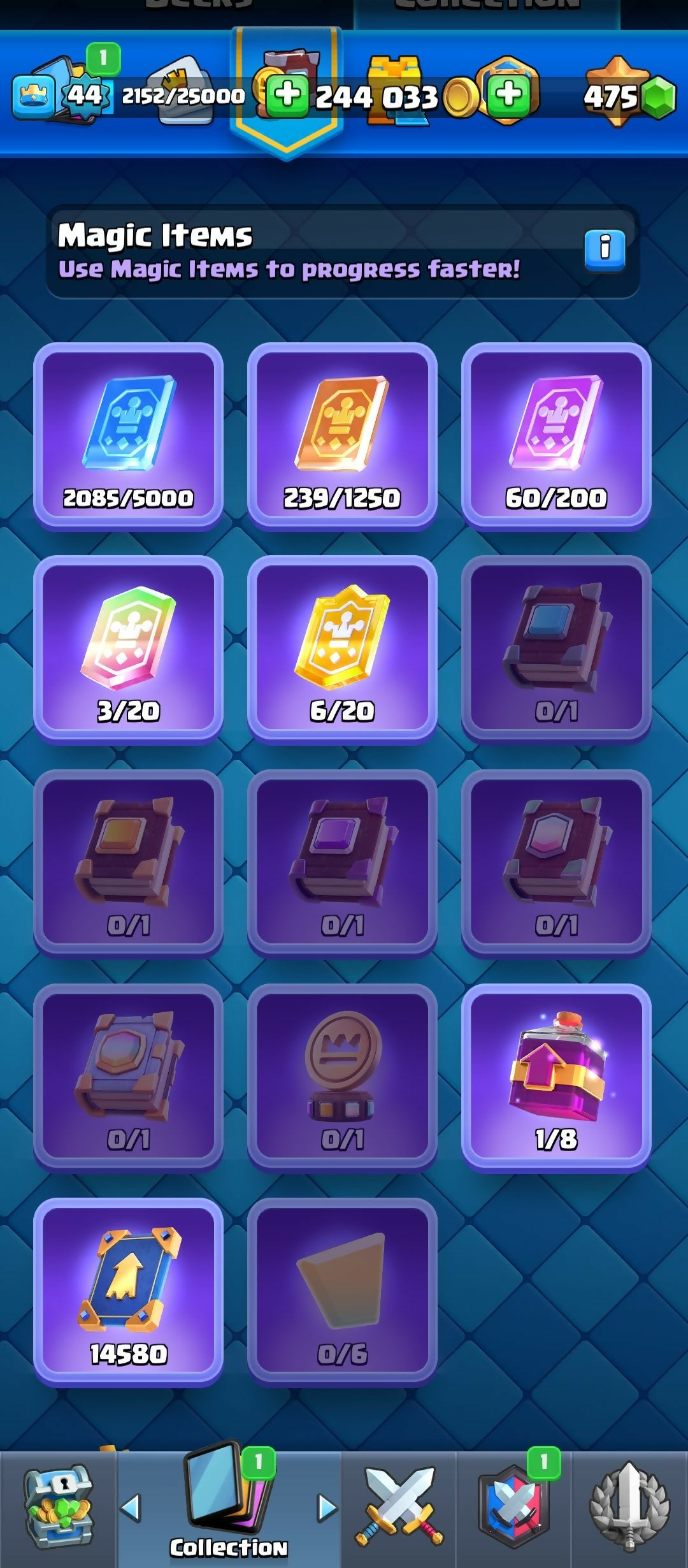Open the golden champion wild card 6/20
The width and height of the screenshot is (688, 1568).
[x=342, y=650]
